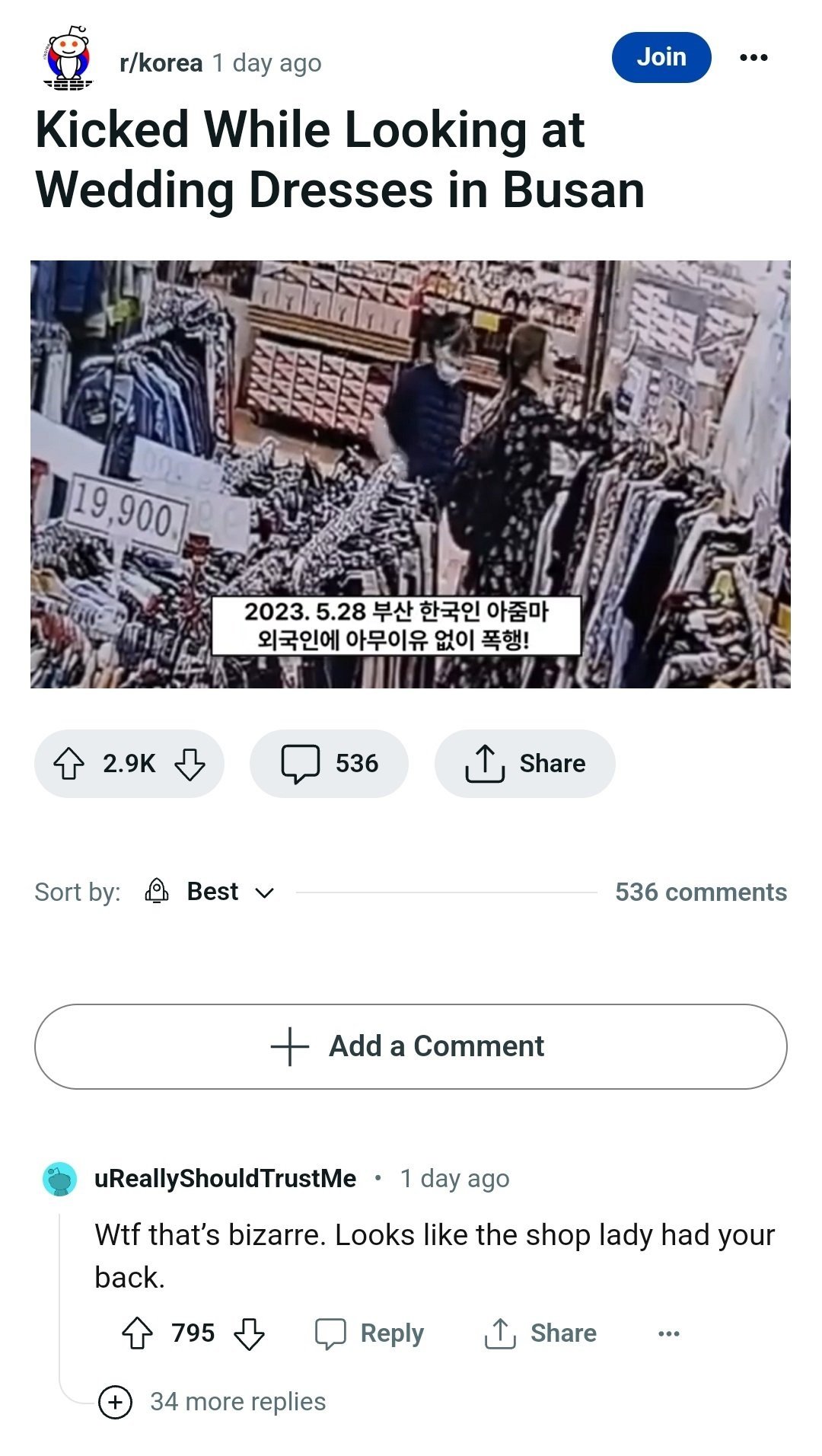822x1456 pixels.
Task: Share uReallyShouldTrustMe's comment
Action: 540,1333
